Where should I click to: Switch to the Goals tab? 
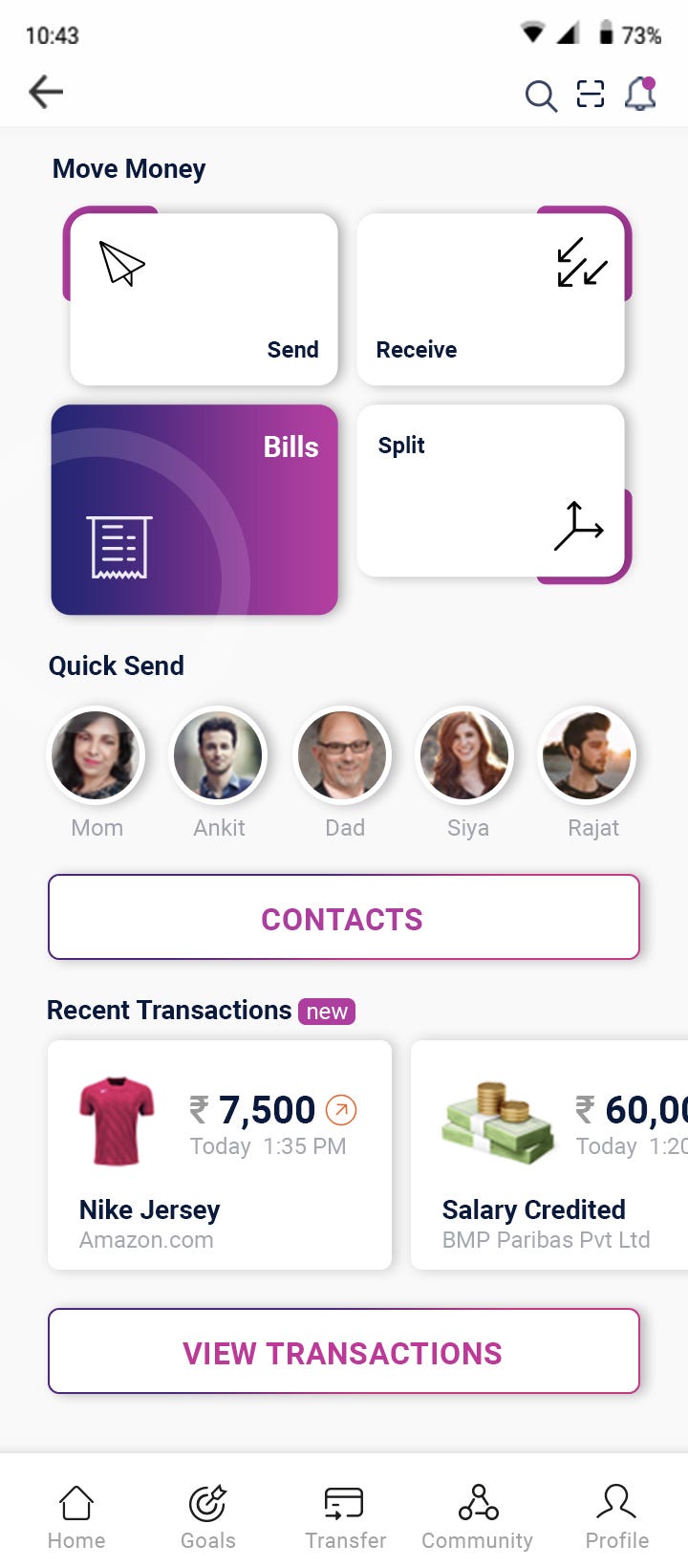point(207,1516)
